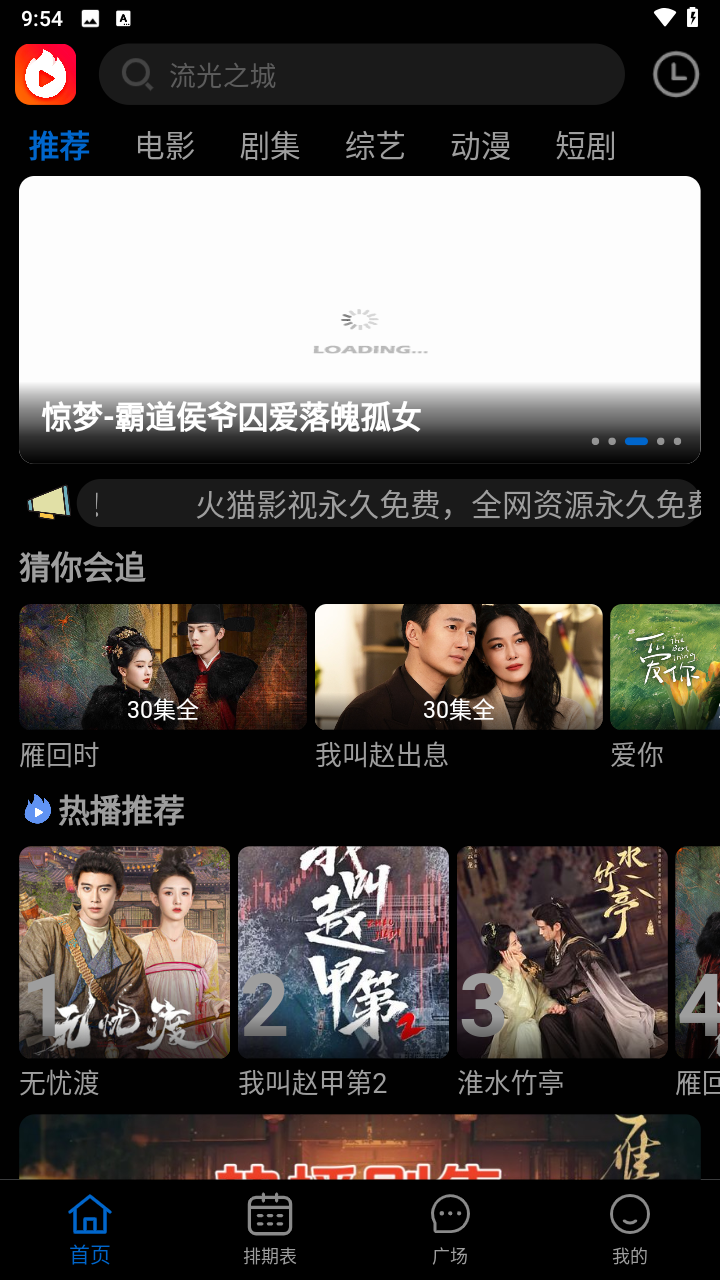720x1280 pixels.
Task: Switch to the 电影 tab
Action: click(164, 146)
